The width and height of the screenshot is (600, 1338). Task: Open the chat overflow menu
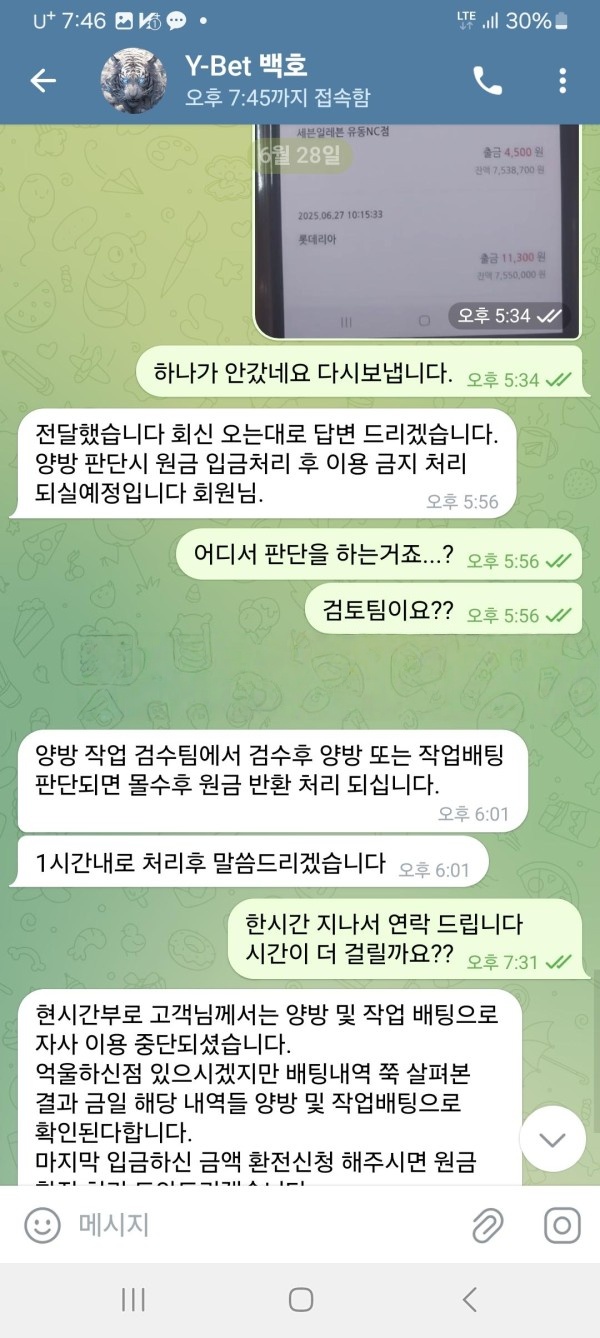[x=563, y=81]
